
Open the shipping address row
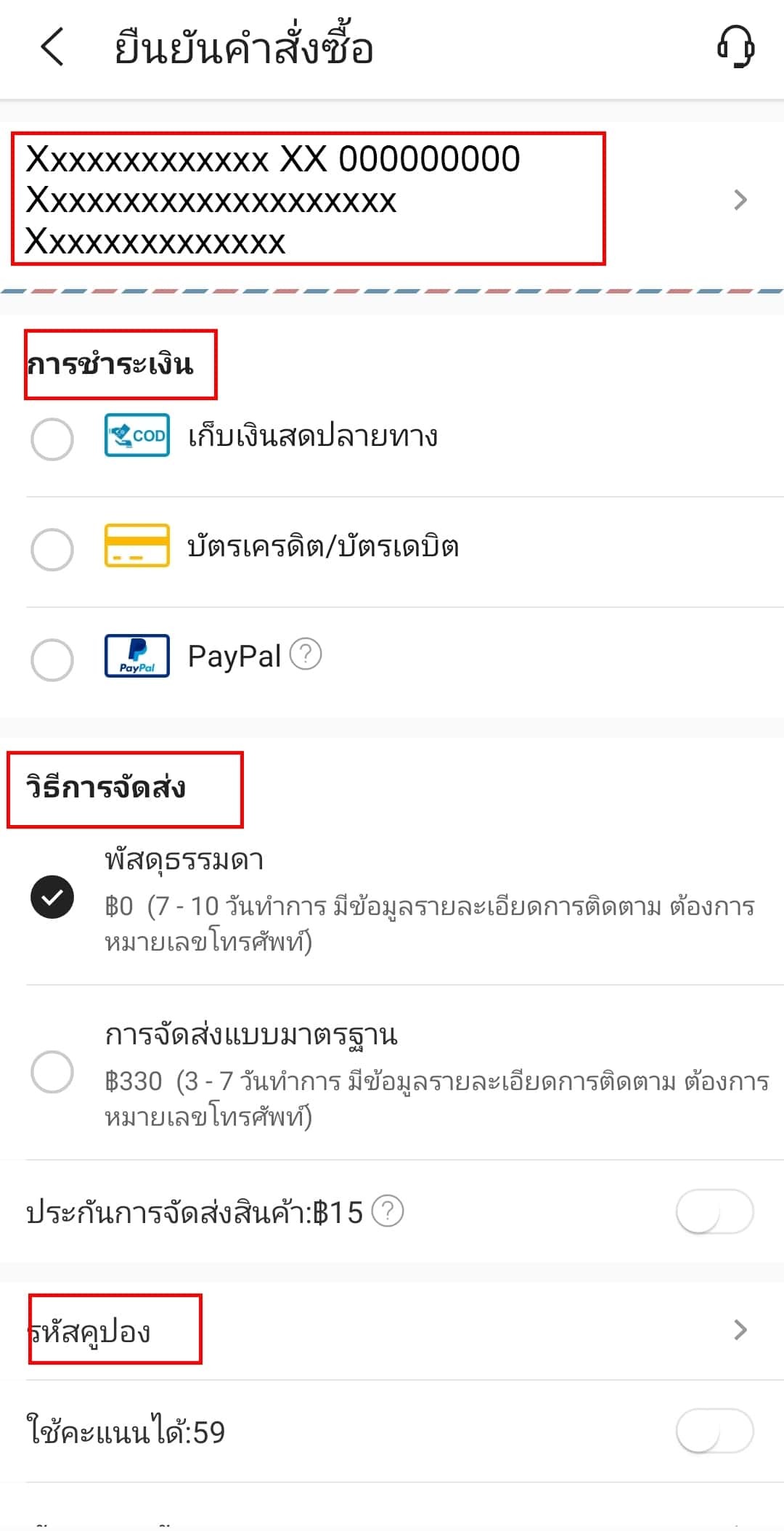click(x=392, y=200)
